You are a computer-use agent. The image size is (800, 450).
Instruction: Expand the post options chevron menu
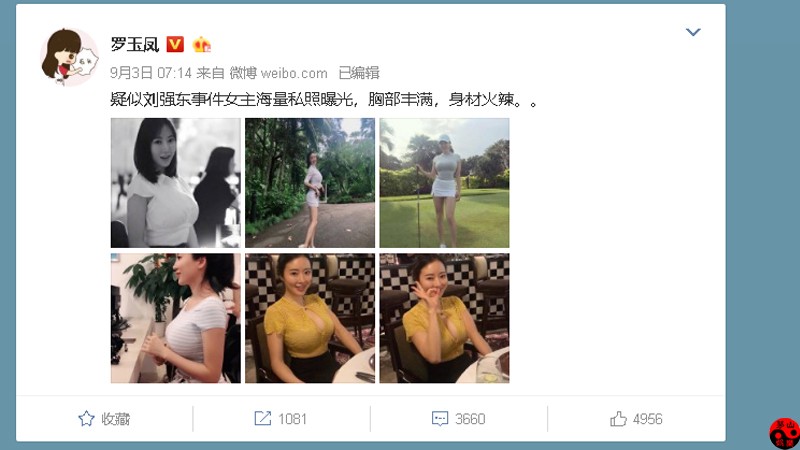[x=693, y=33]
